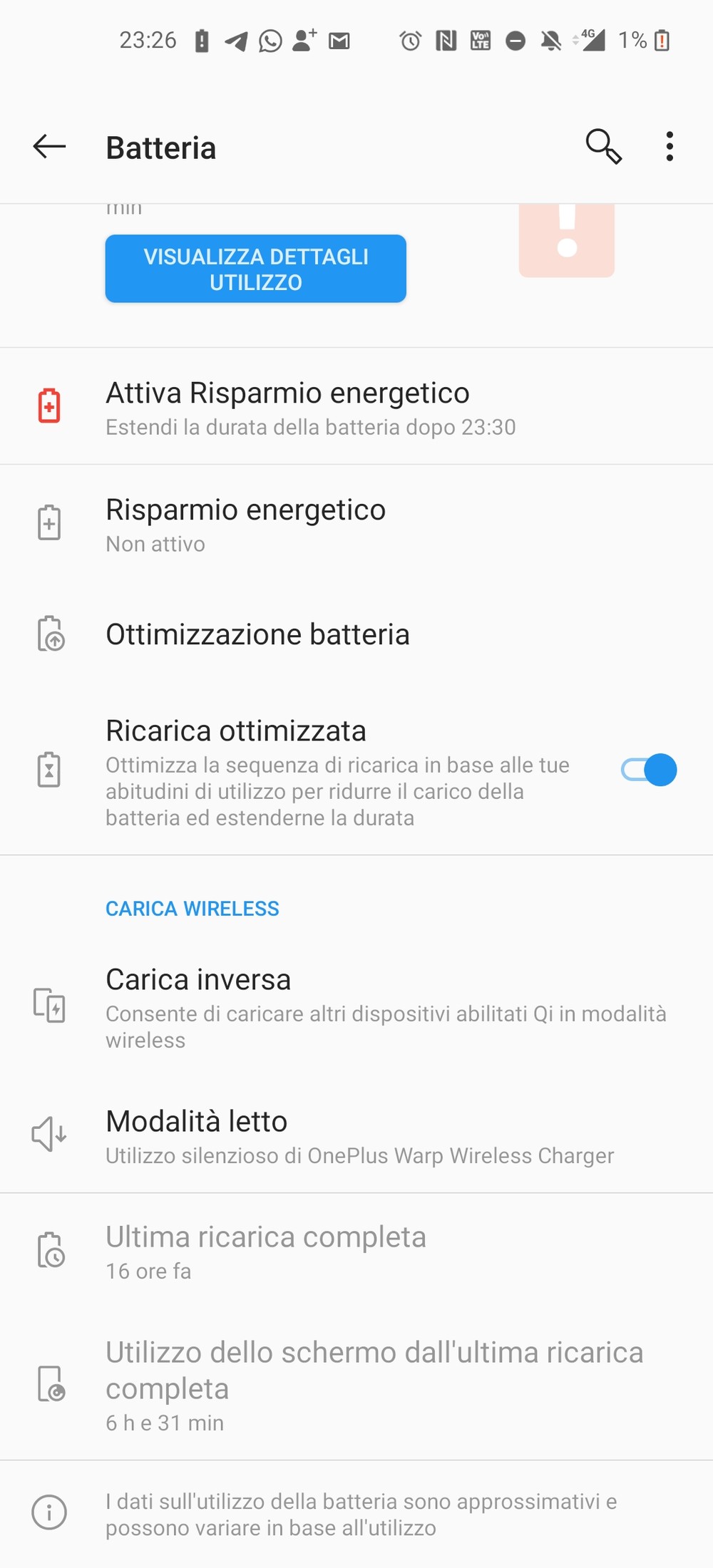Tap Visualizza dettagli utilizzo button
713x1568 pixels.
[x=255, y=269]
